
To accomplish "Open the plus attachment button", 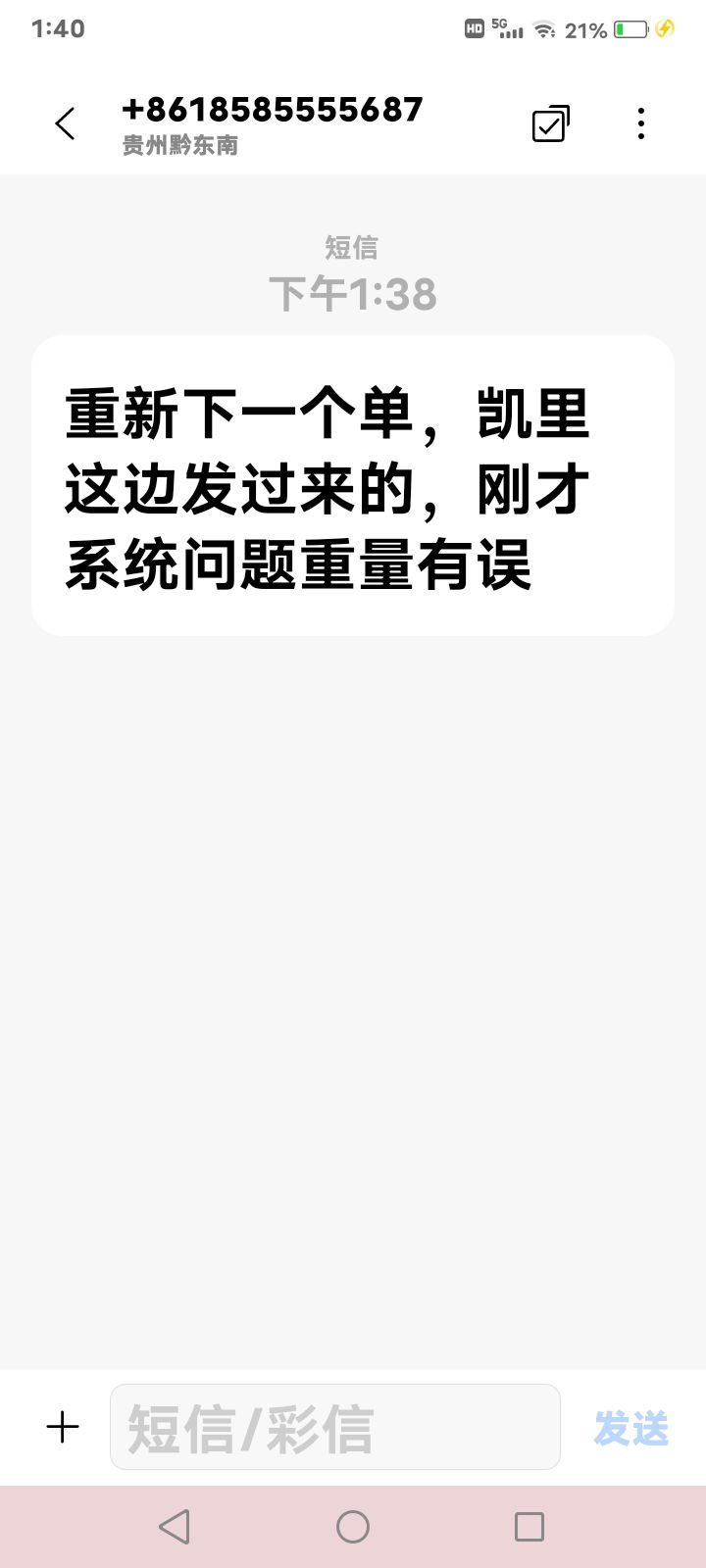I will pyautogui.click(x=63, y=1427).
